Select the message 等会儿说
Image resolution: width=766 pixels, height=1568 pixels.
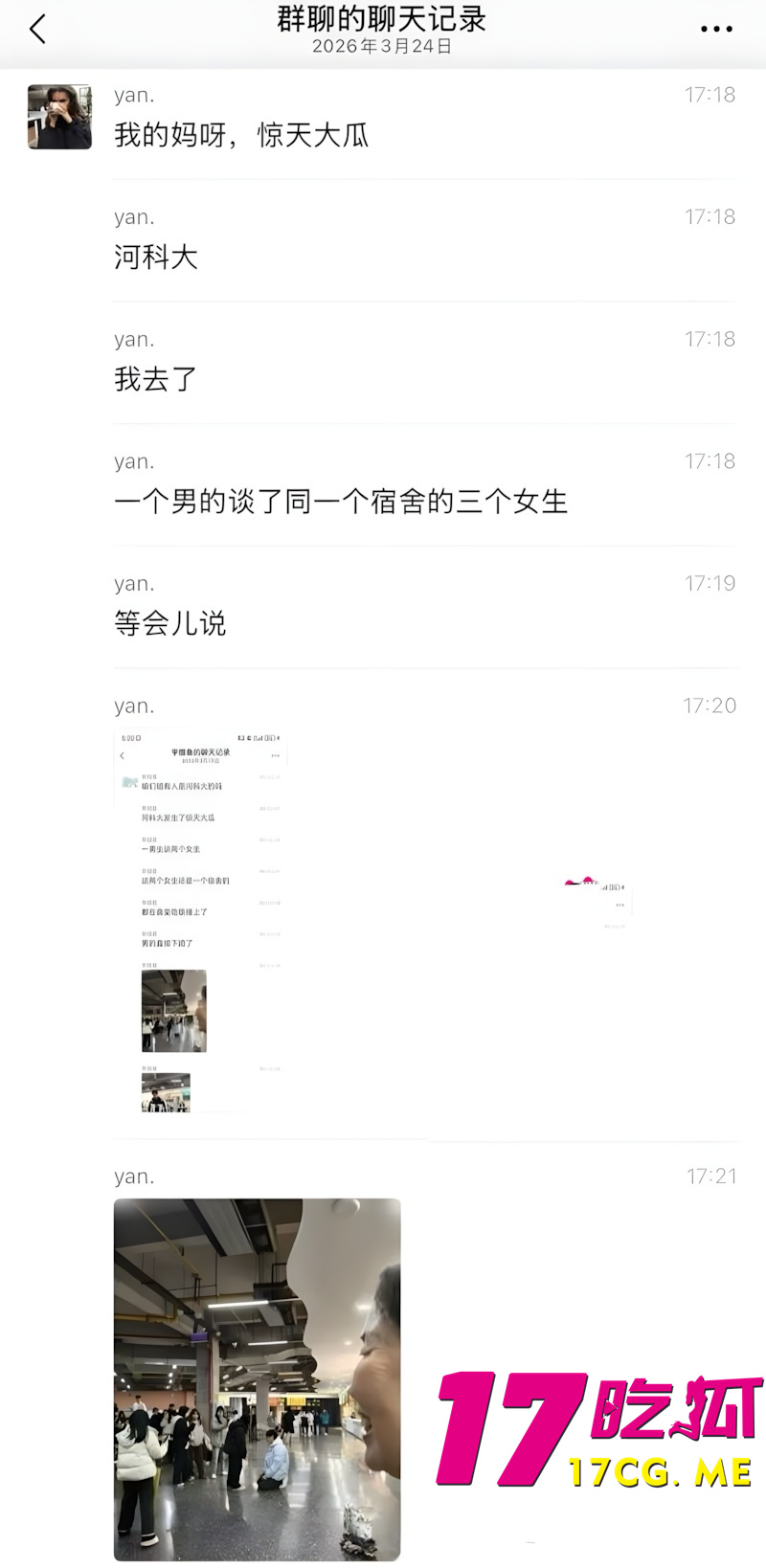click(170, 624)
